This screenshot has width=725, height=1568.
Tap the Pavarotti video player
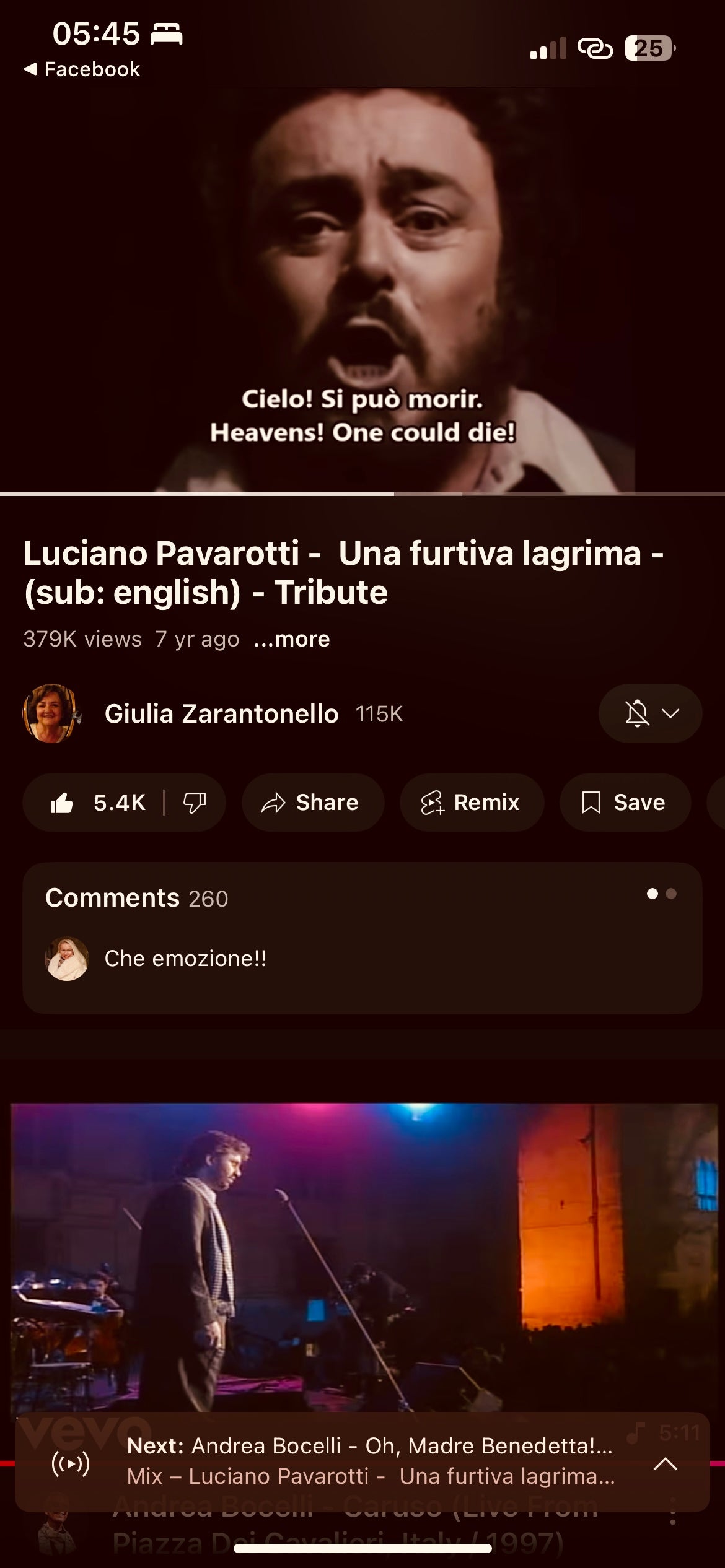tap(362, 290)
